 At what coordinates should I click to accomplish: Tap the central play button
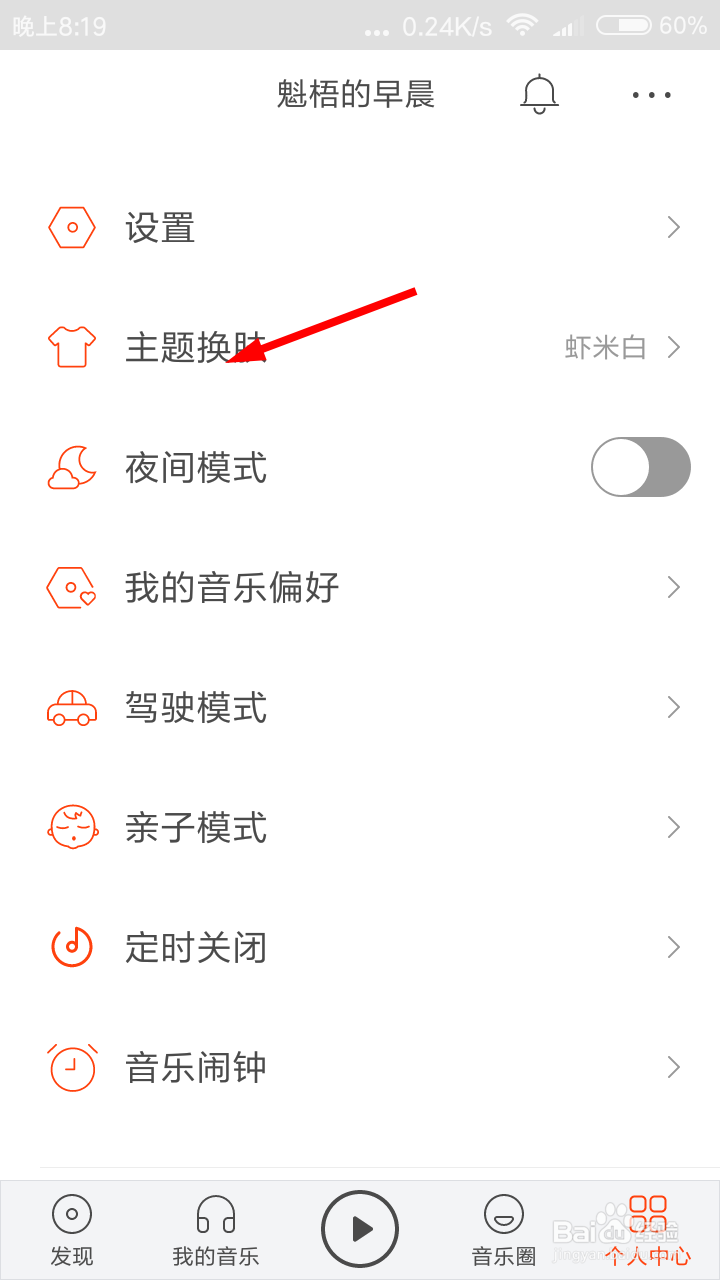point(360,1228)
